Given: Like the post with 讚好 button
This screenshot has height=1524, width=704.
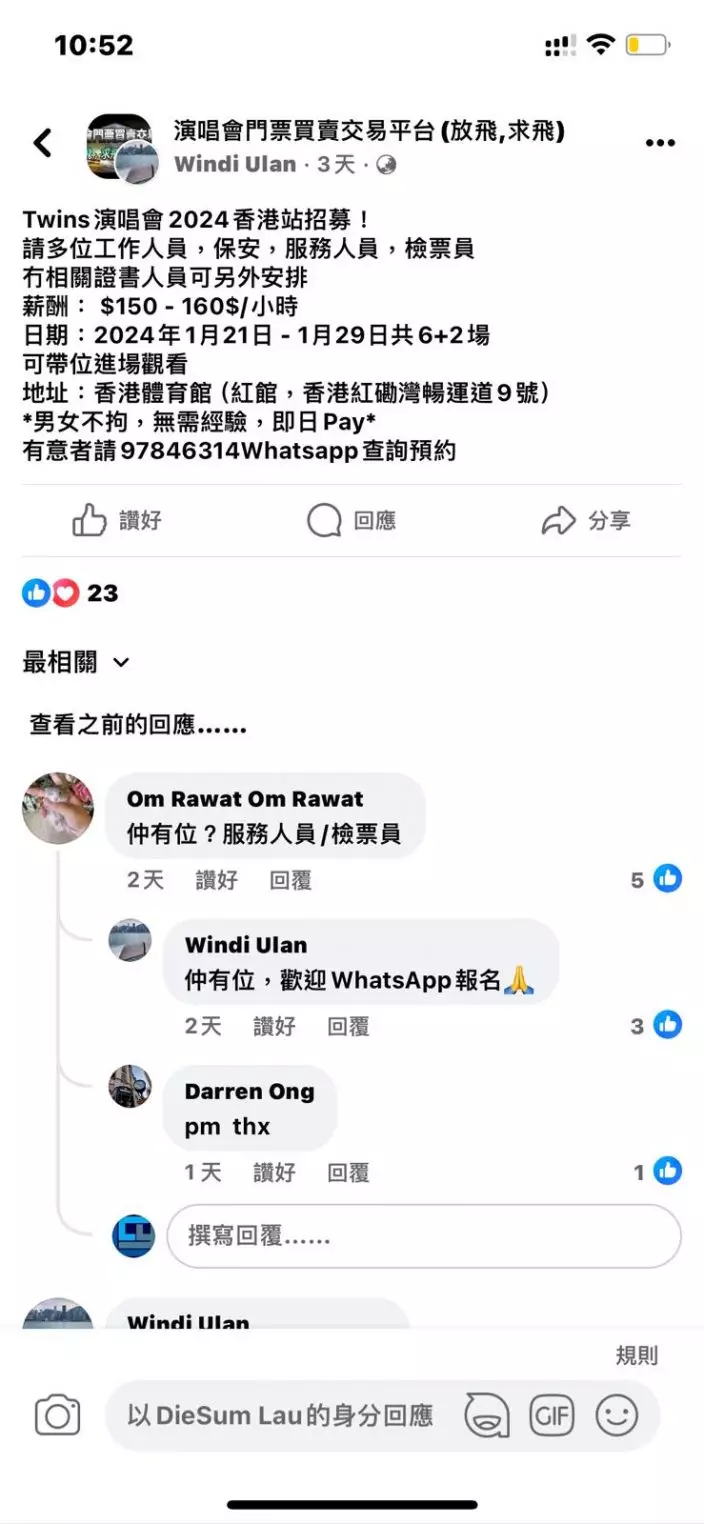Looking at the screenshot, I should tap(117, 520).
